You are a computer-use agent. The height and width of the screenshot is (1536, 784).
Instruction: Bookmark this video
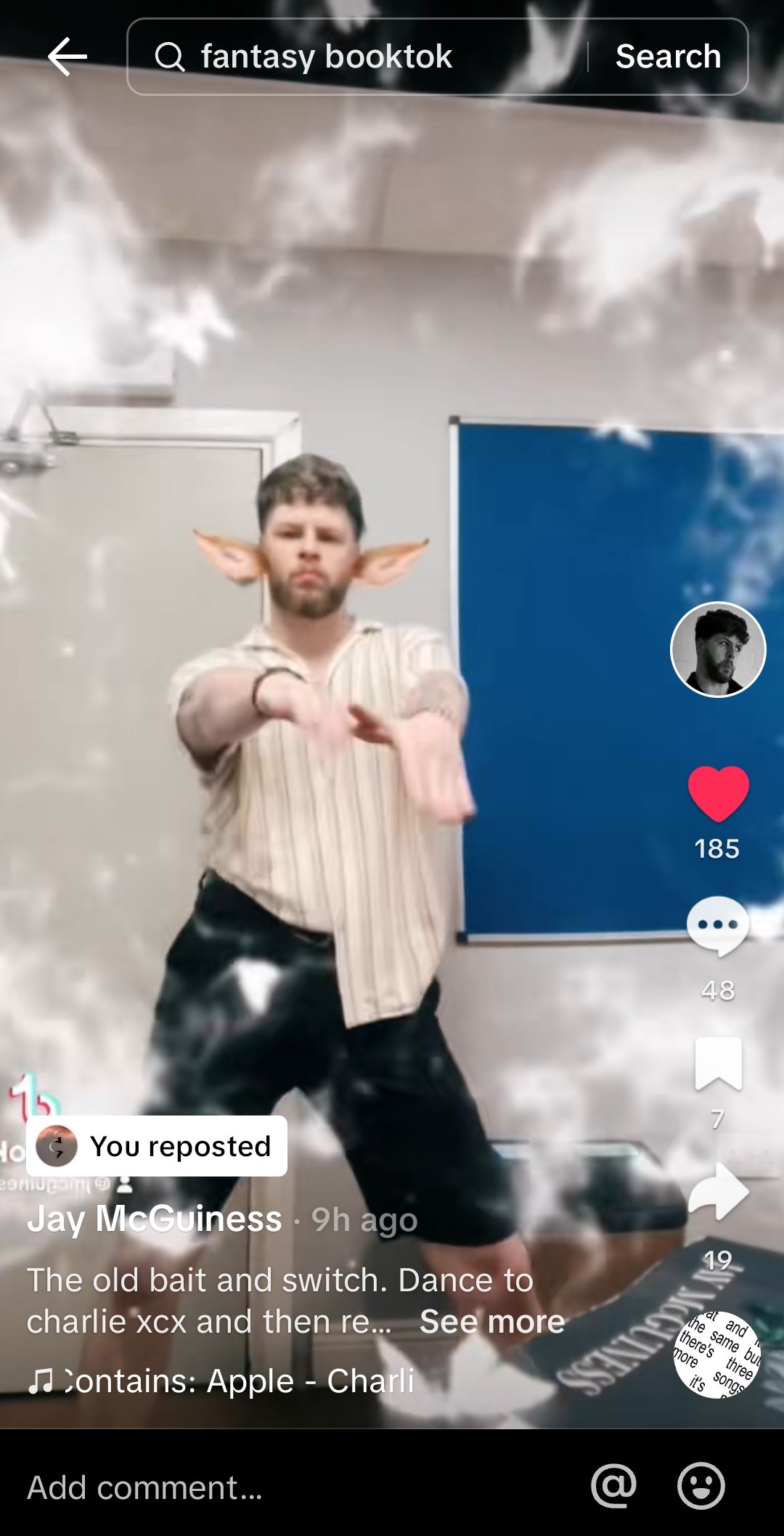click(x=718, y=1064)
